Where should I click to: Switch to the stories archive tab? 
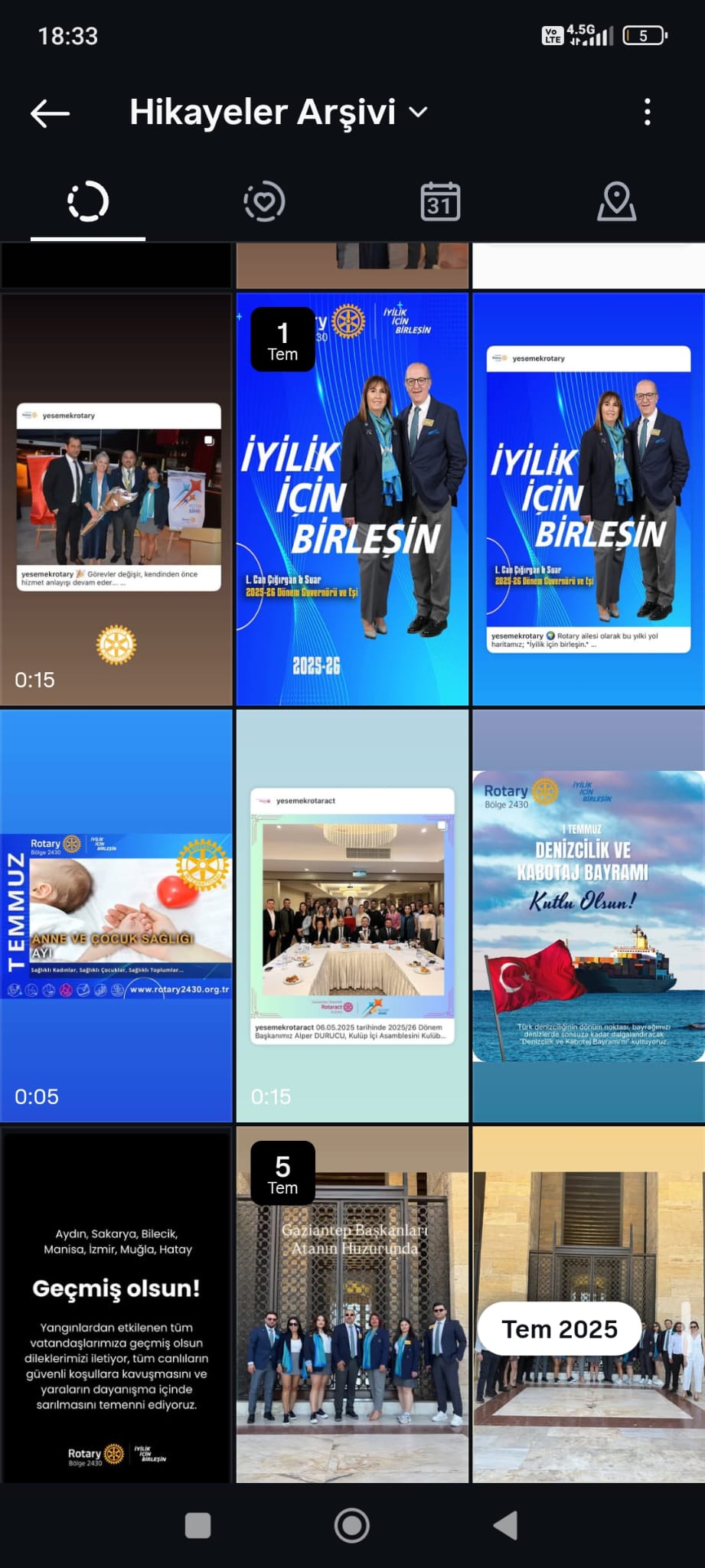[88, 202]
